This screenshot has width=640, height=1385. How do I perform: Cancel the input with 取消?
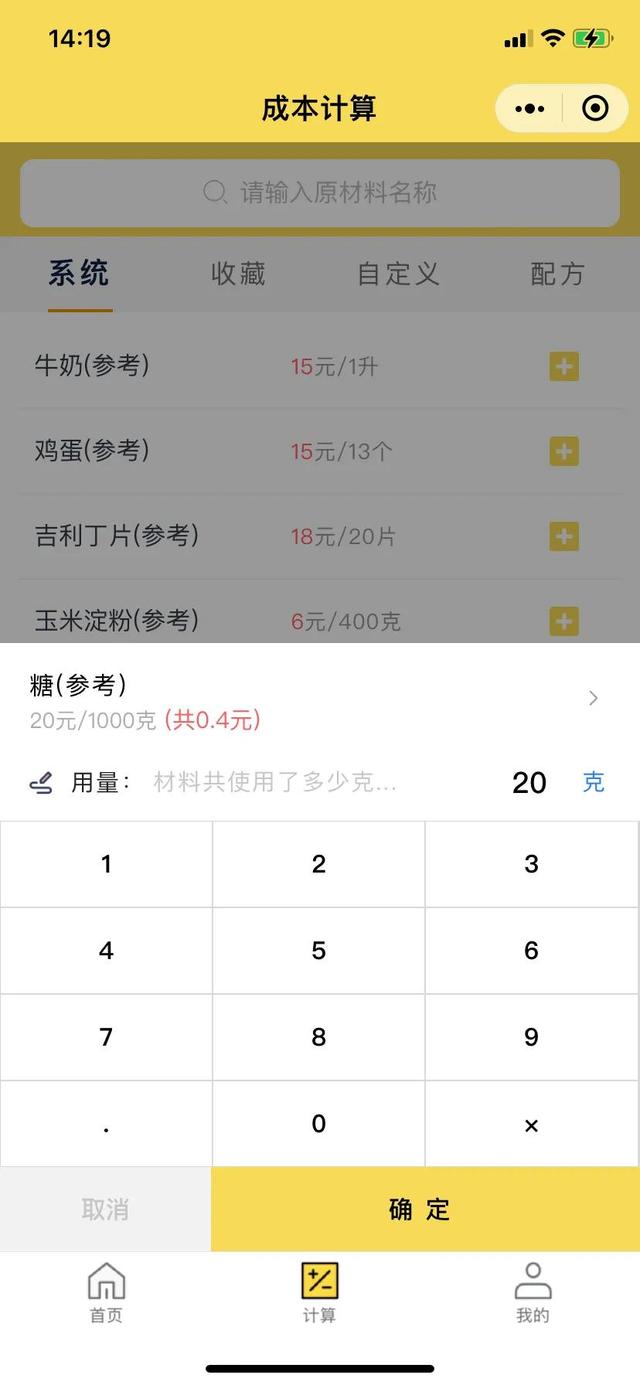click(x=105, y=1209)
